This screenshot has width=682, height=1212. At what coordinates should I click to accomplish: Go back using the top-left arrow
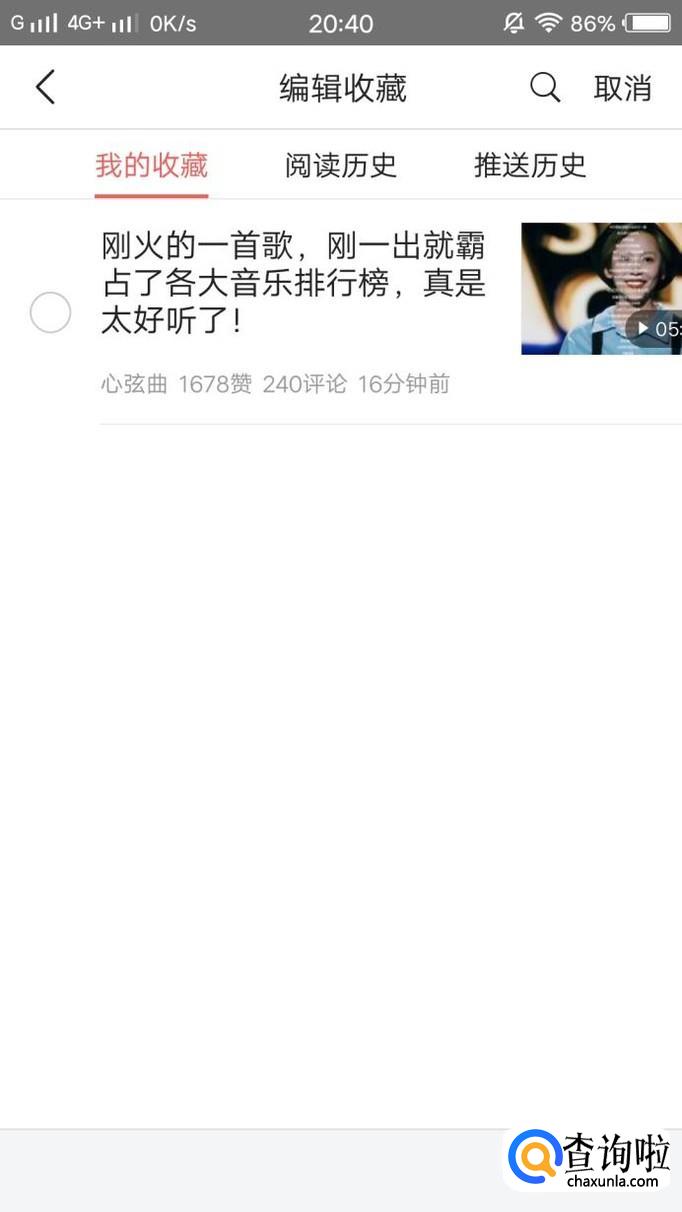click(45, 88)
